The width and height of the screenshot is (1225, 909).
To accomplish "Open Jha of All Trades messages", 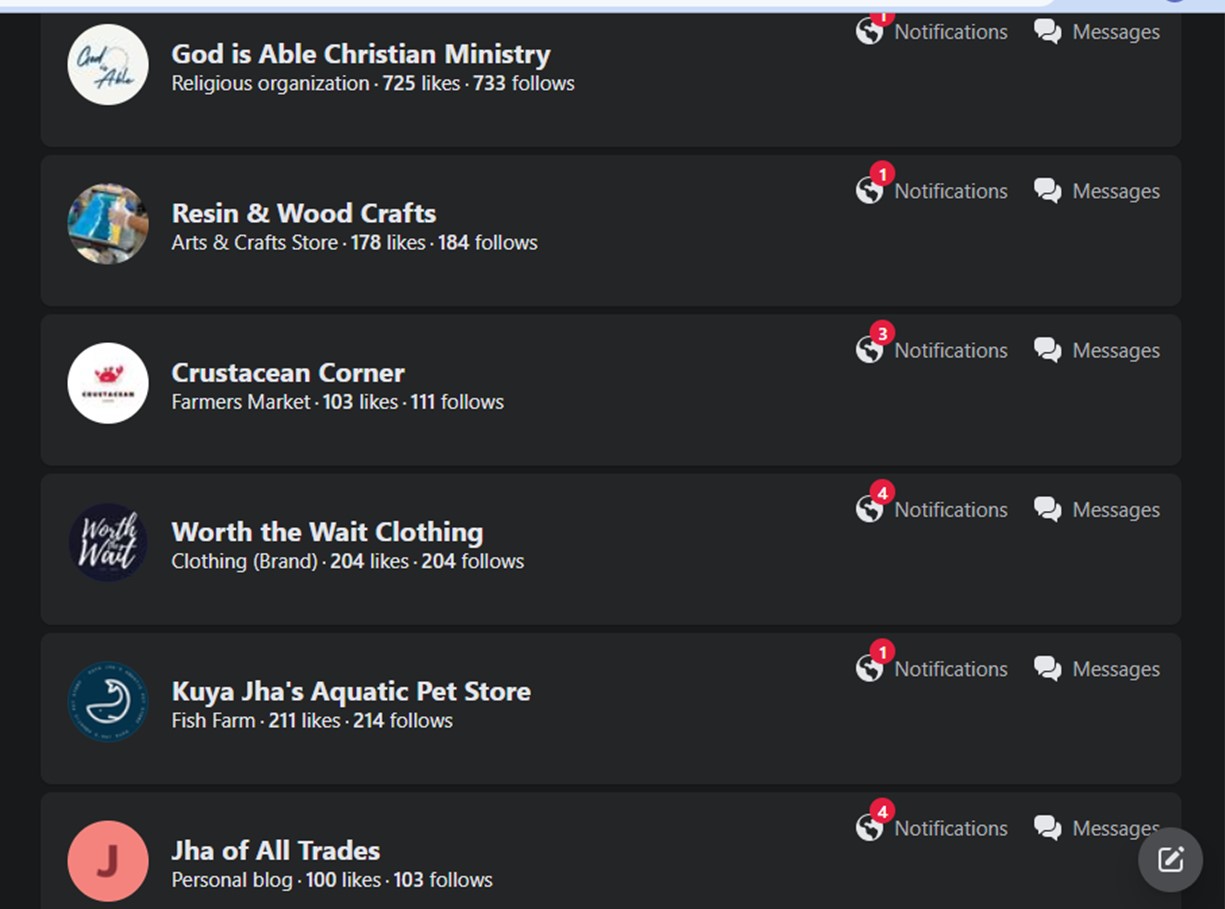I will point(1090,828).
